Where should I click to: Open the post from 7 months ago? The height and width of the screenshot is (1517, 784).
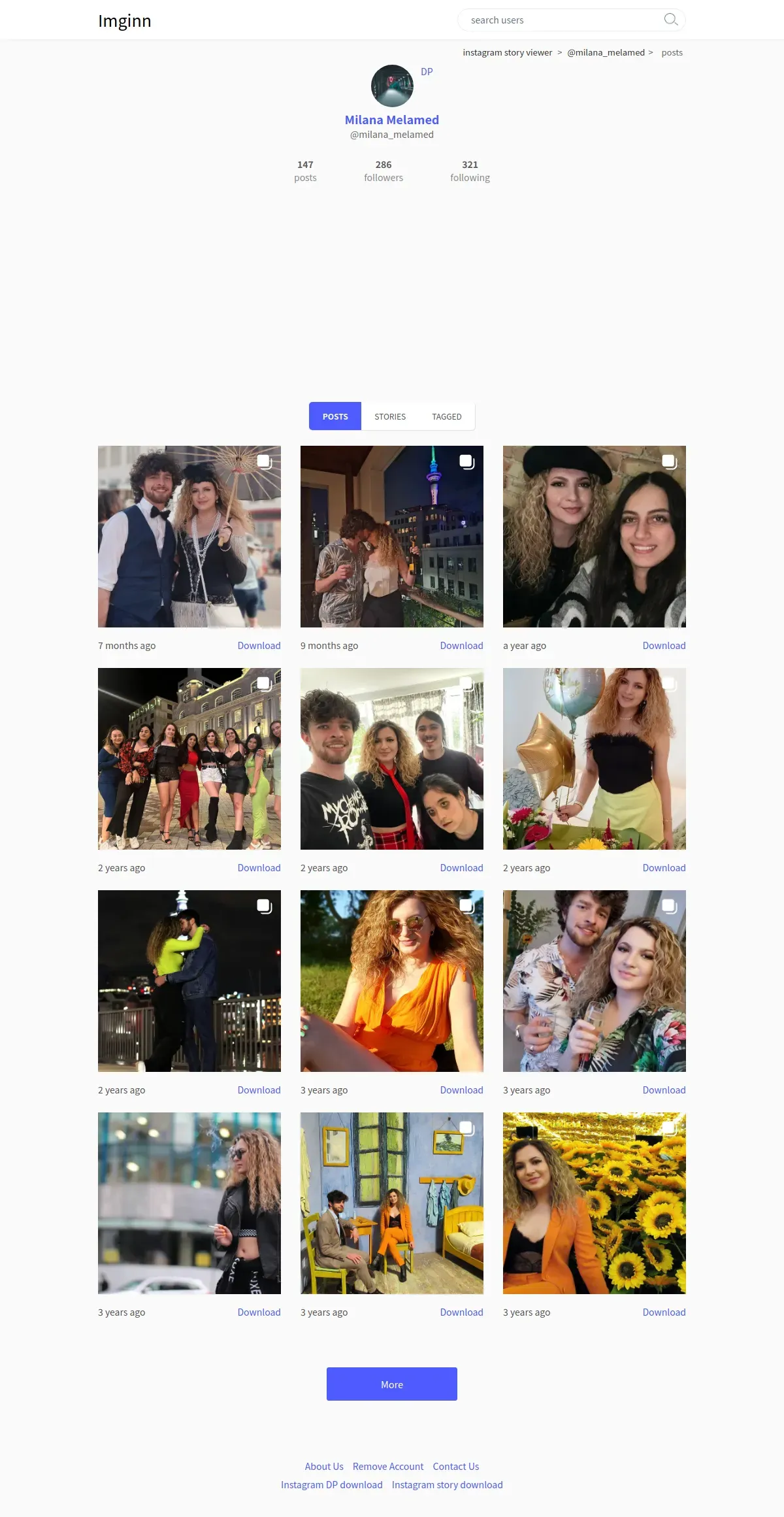[189, 537]
